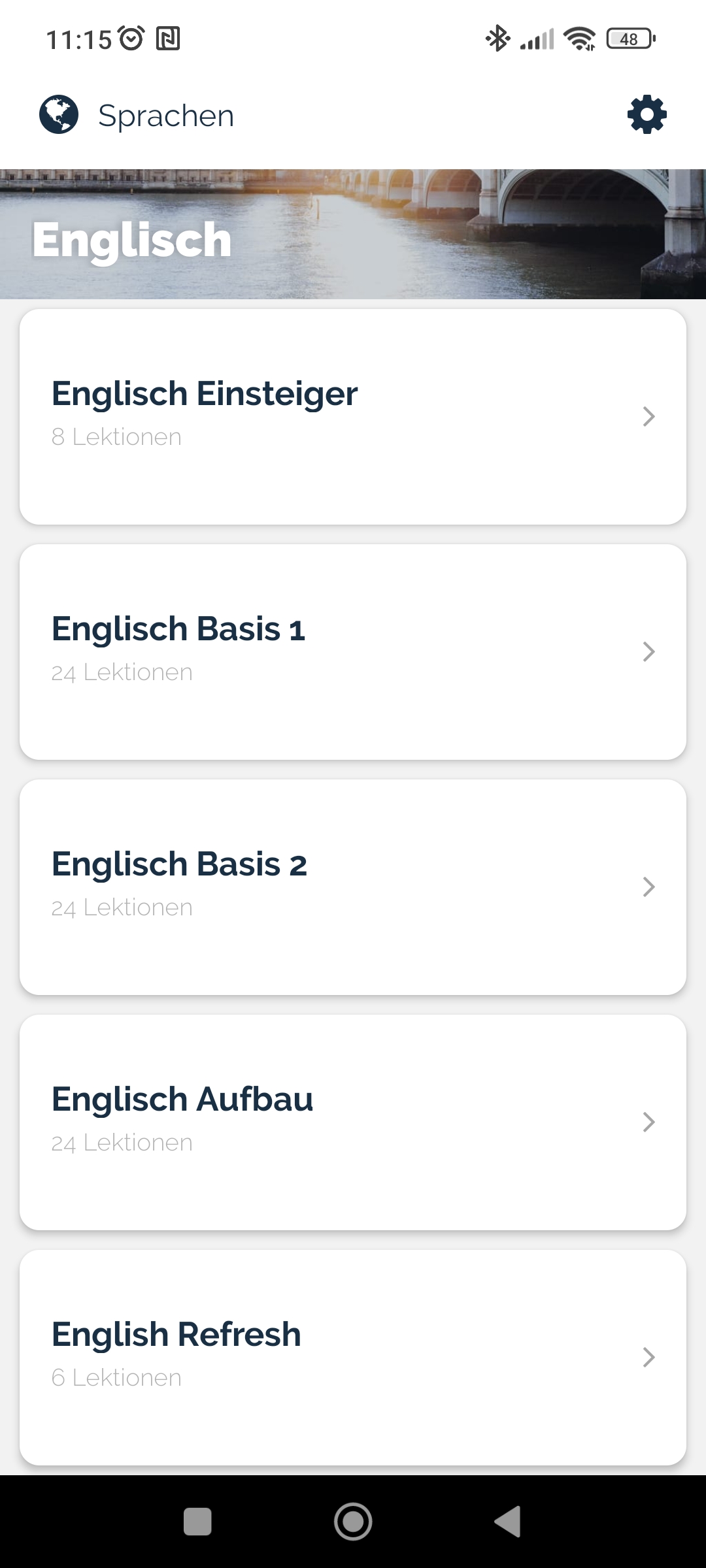Open the settings gear icon
Viewport: 706px width, 1568px height.
click(x=647, y=115)
